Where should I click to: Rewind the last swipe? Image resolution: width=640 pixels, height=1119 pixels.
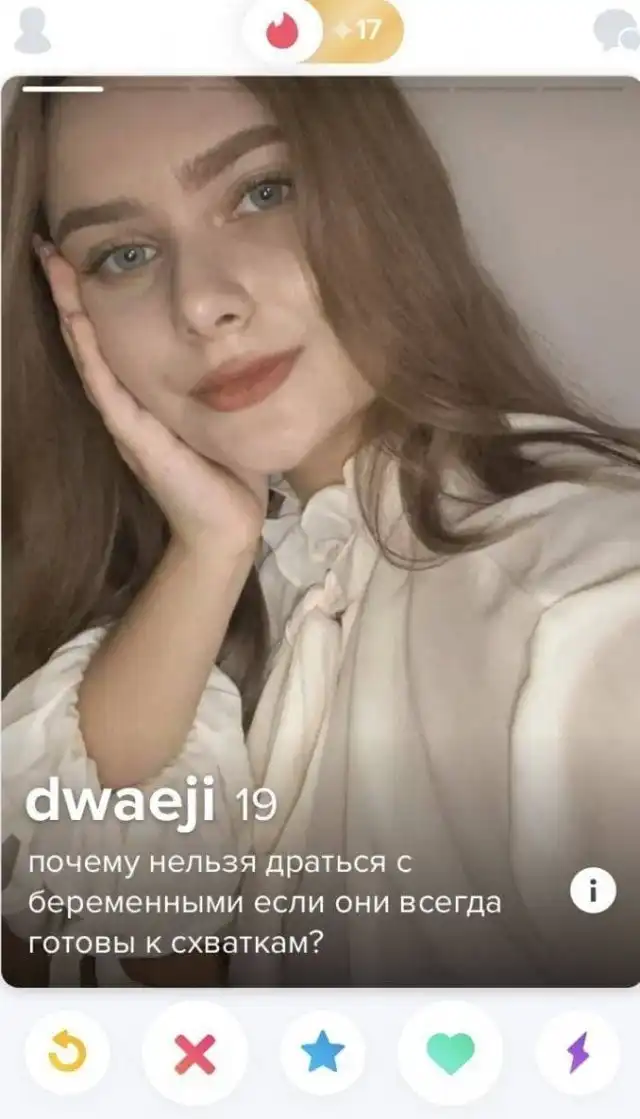(67, 1052)
